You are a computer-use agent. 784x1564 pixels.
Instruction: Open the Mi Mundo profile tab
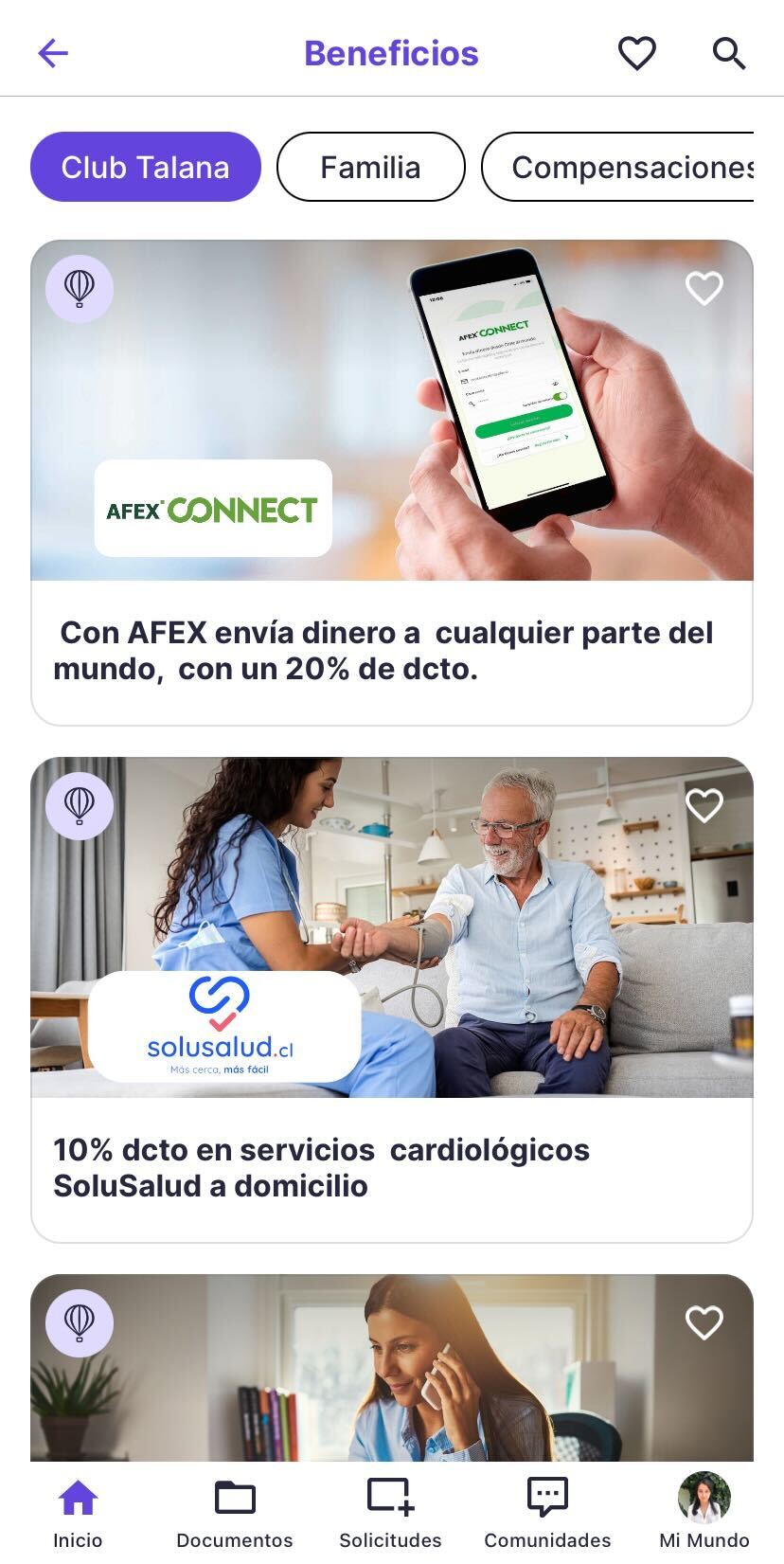(704, 1513)
